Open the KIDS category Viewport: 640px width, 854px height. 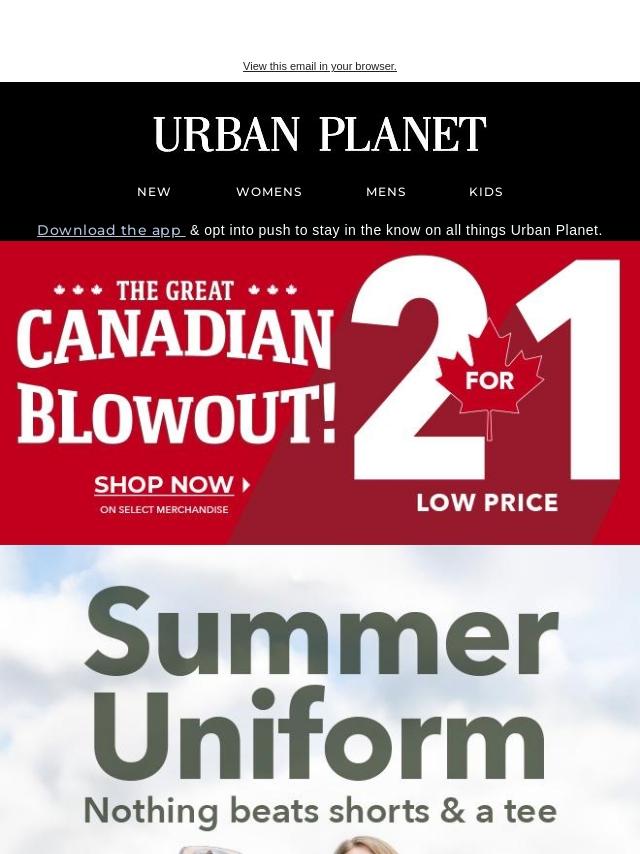point(486,192)
